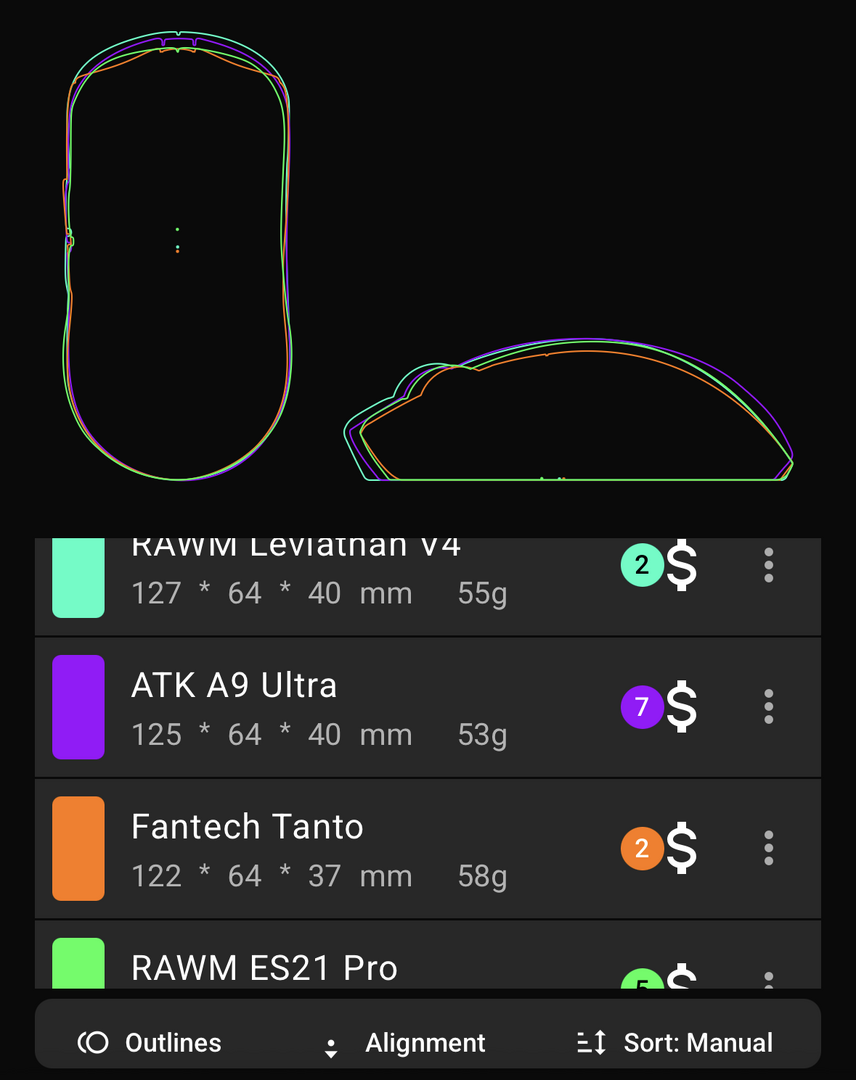Tap the orange color swatch for Fantech Tanto

point(78,848)
